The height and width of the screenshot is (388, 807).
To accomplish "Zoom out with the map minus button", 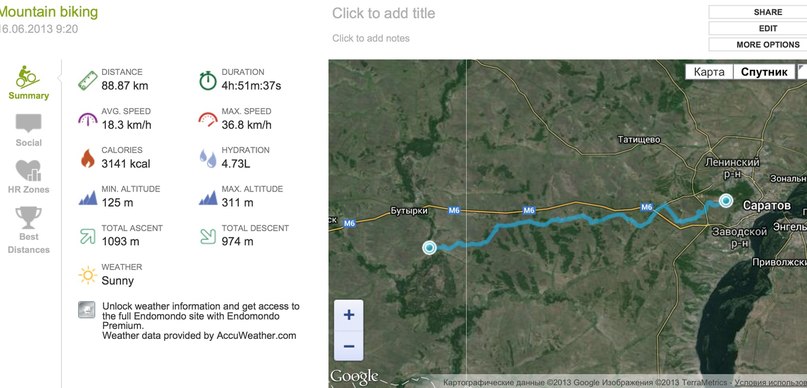I will click(x=348, y=346).
